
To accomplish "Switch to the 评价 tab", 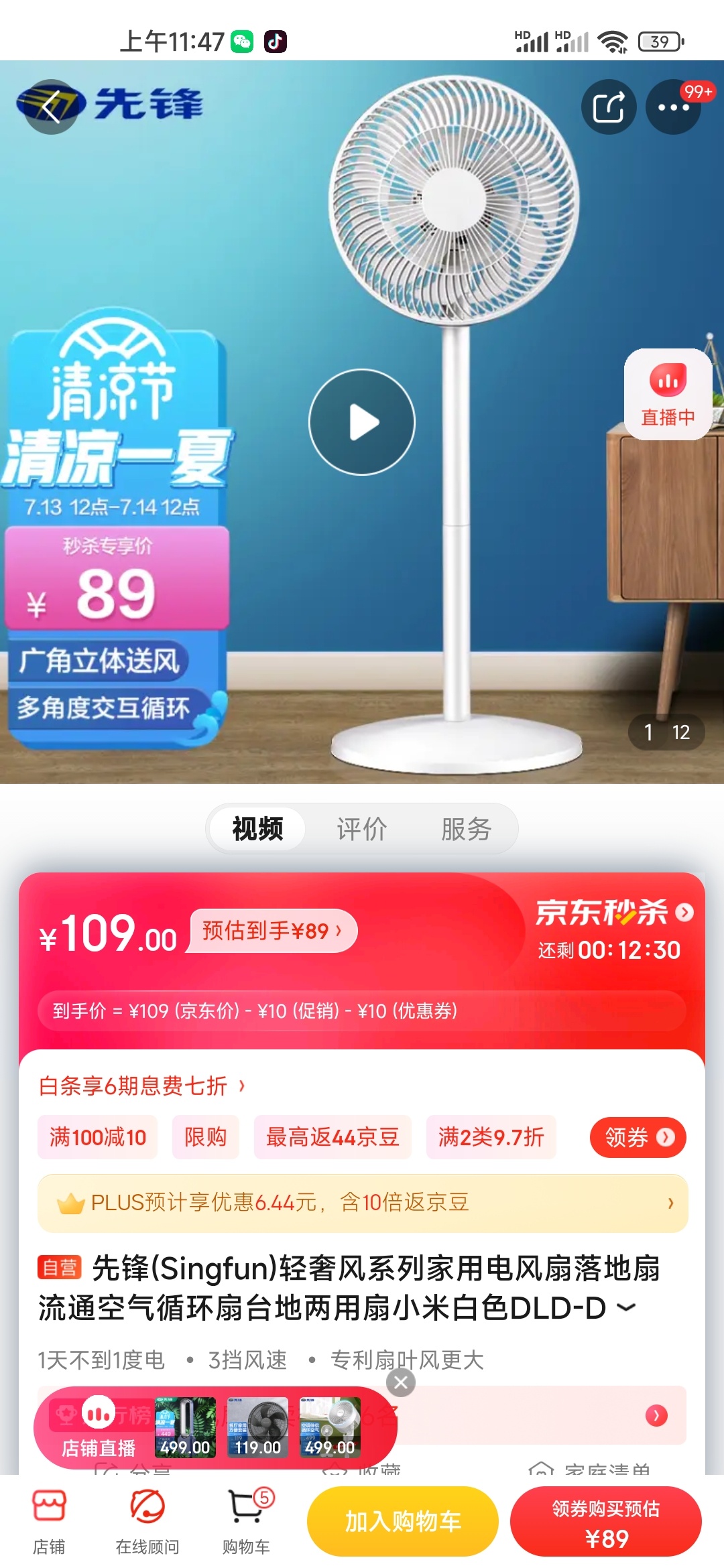I will 362,829.
